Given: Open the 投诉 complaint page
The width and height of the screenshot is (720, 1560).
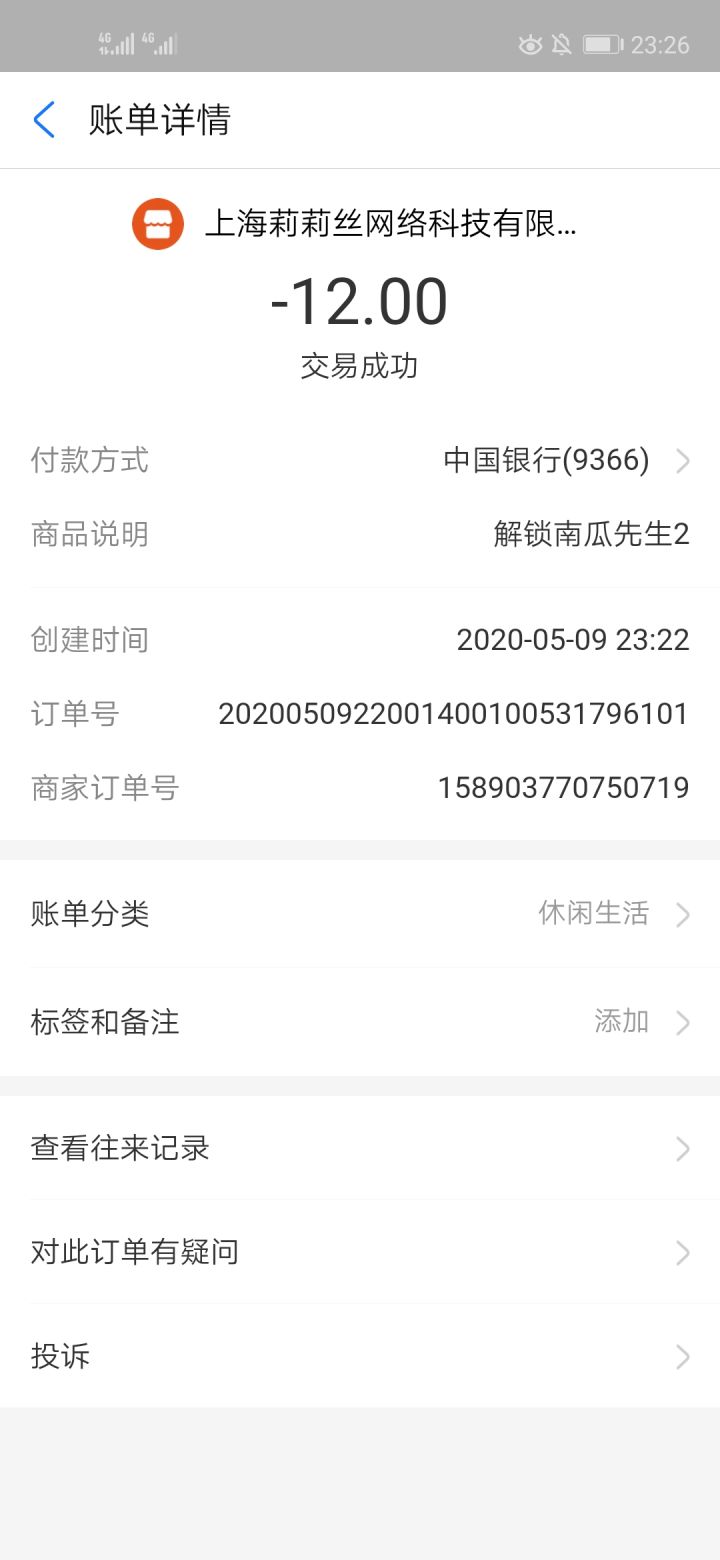Looking at the screenshot, I should [x=360, y=1356].
